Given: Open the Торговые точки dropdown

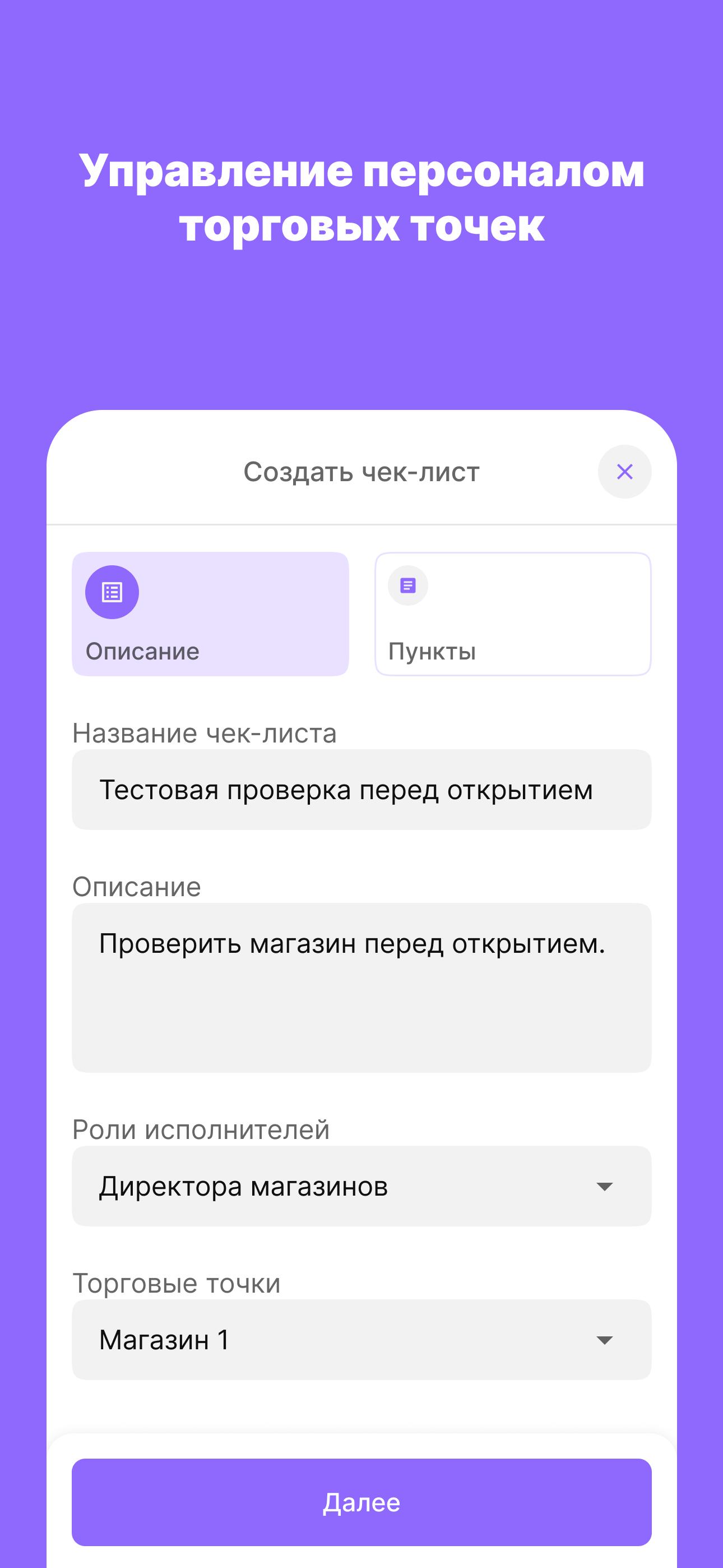Looking at the screenshot, I should pyautogui.click(x=361, y=1339).
